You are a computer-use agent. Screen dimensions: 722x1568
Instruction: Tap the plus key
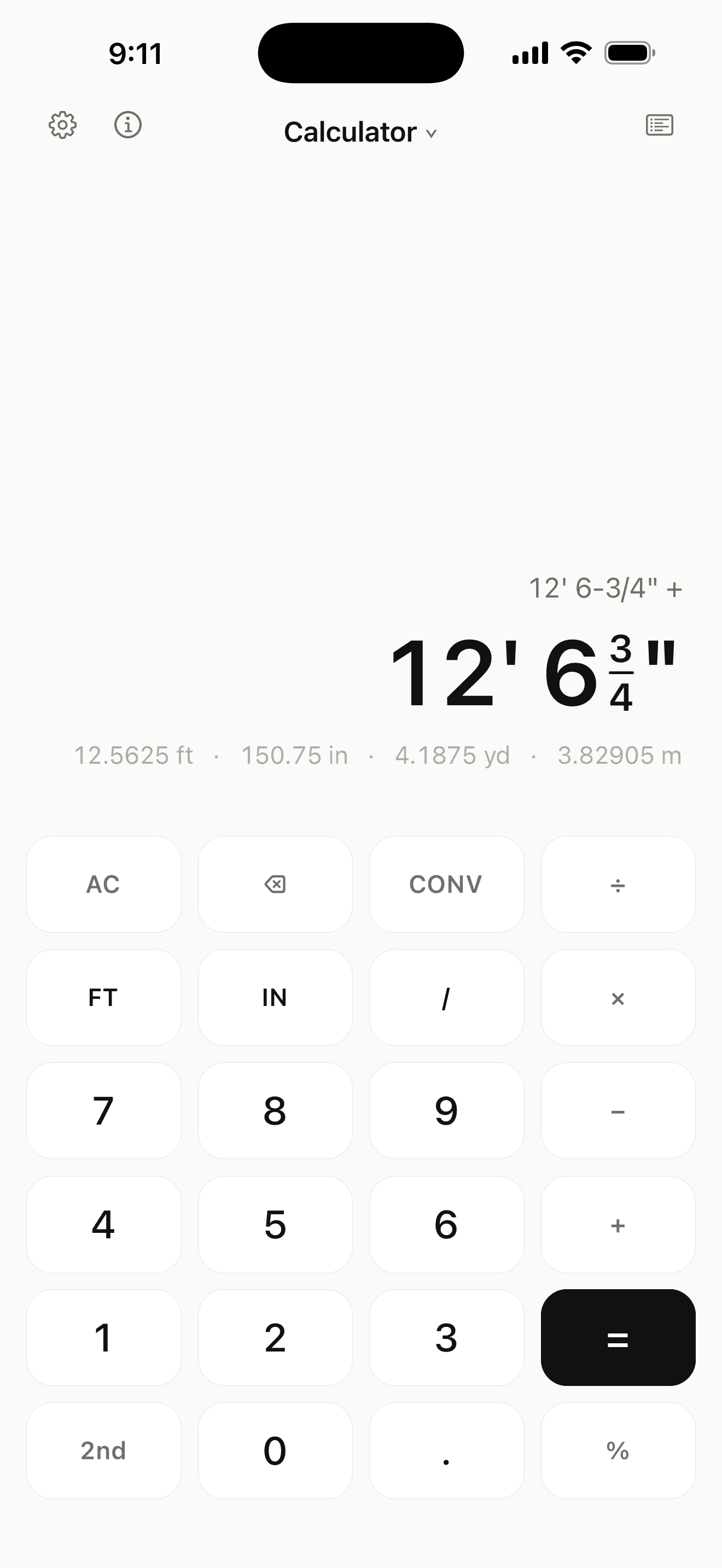tap(618, 1225)
